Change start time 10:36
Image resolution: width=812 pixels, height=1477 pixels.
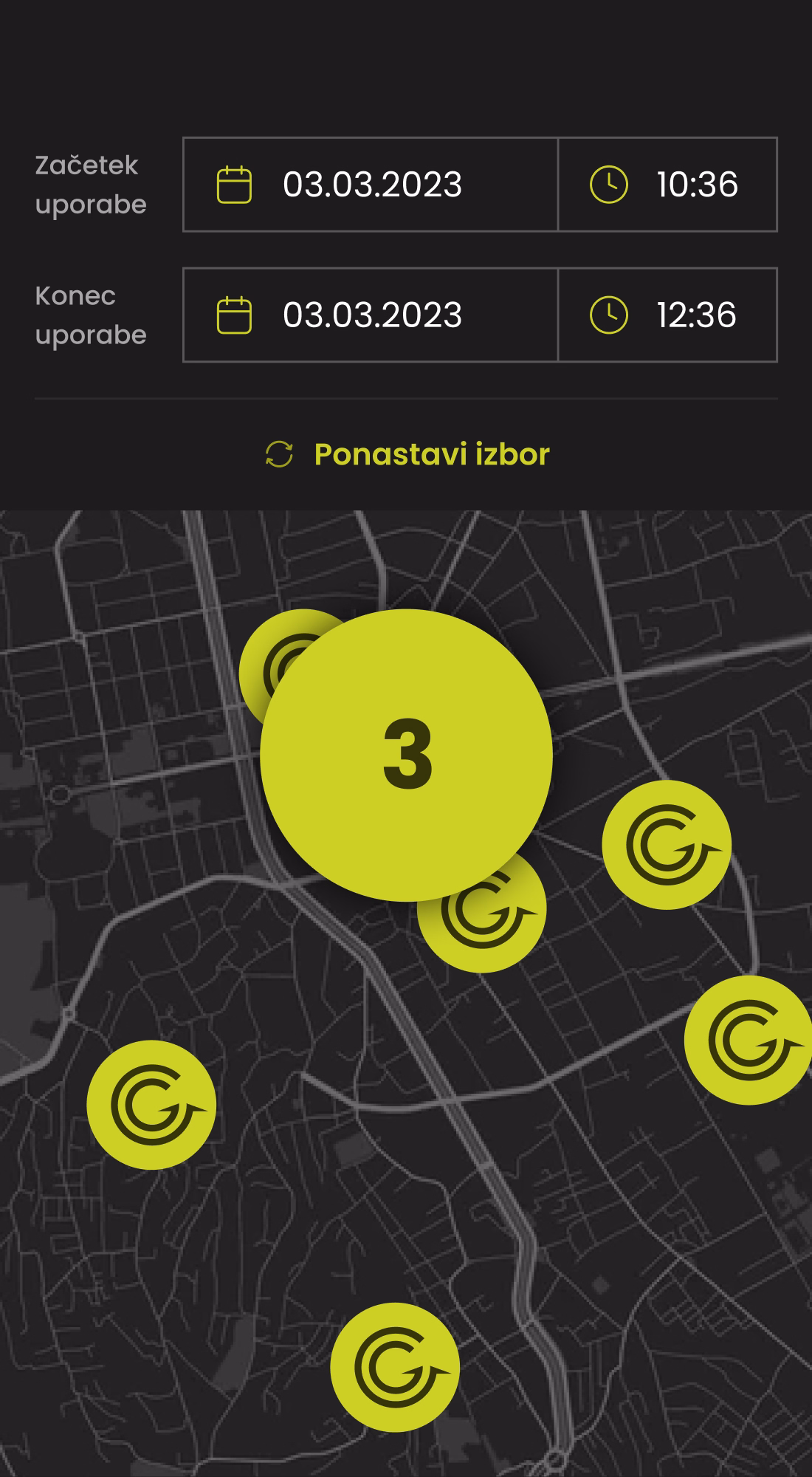[667, 185]
